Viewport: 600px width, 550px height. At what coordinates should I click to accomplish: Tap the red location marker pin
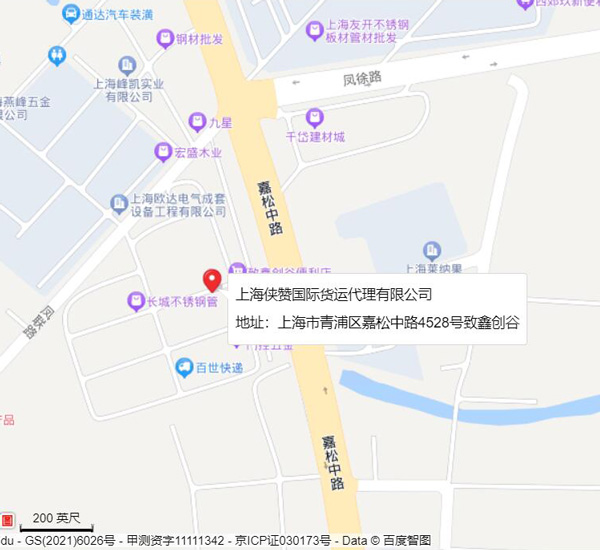(212, 280)
